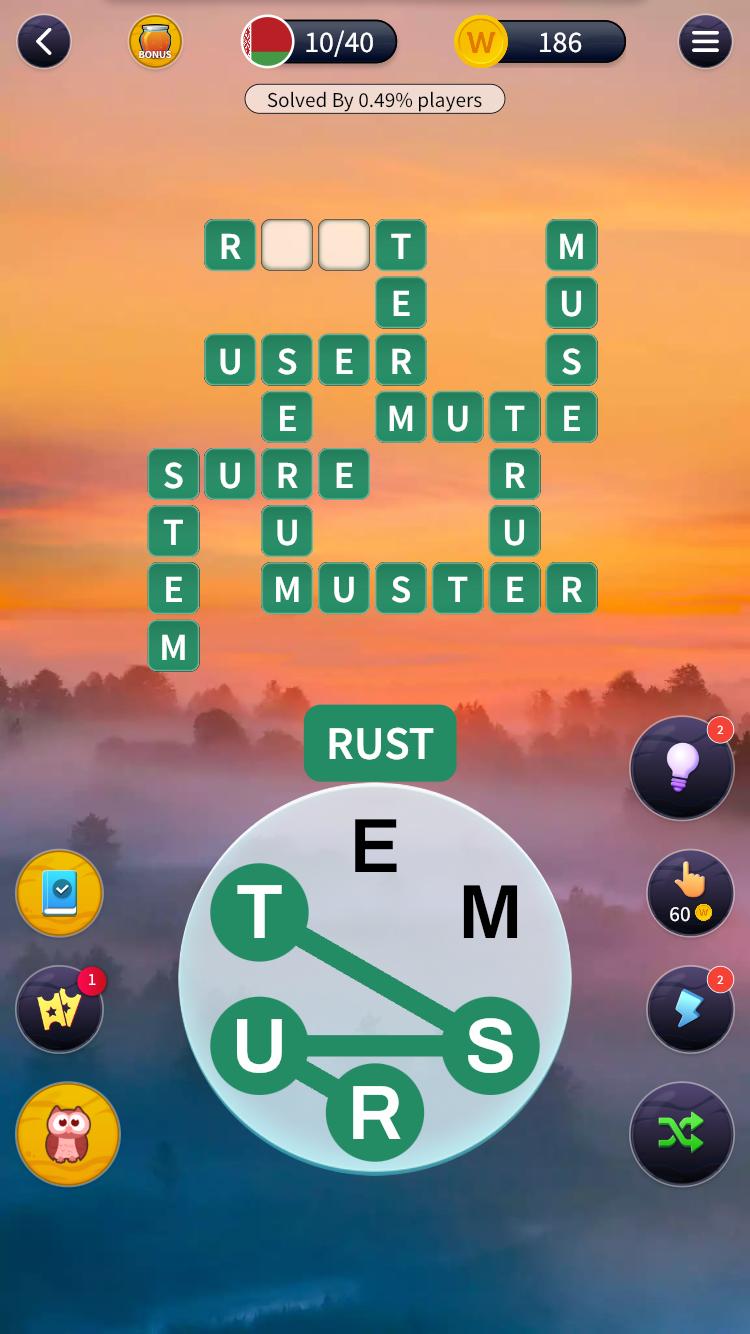This screenshot has width=750, height=1334.
Task: Open the flag level progress 10/40
Action: coord(320,42)
